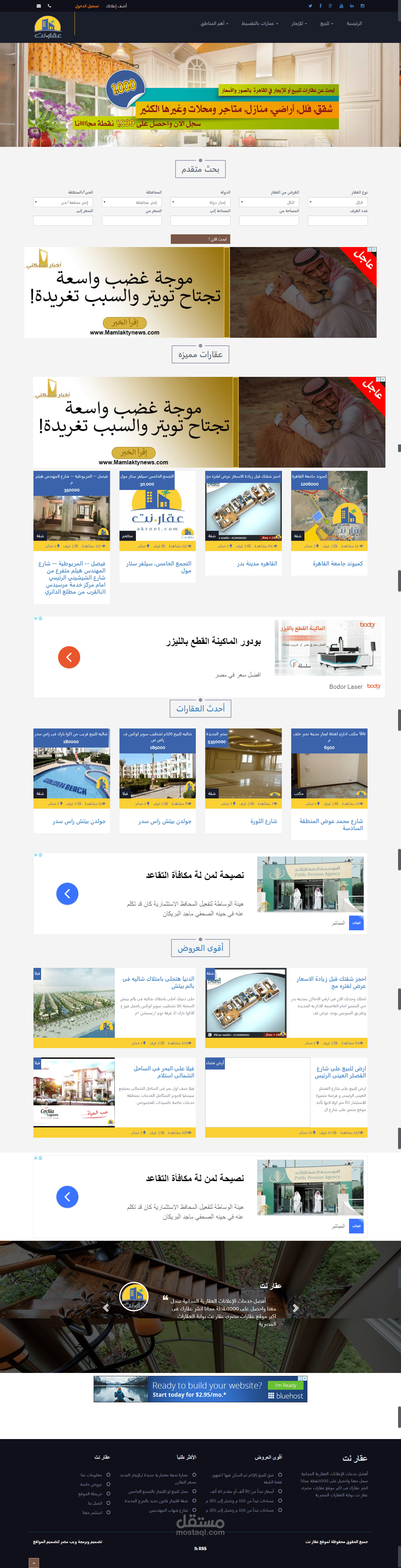Open the الدولة country dropdown
The height and width of the screenshot is (1568, 401).
pos(200,203)
